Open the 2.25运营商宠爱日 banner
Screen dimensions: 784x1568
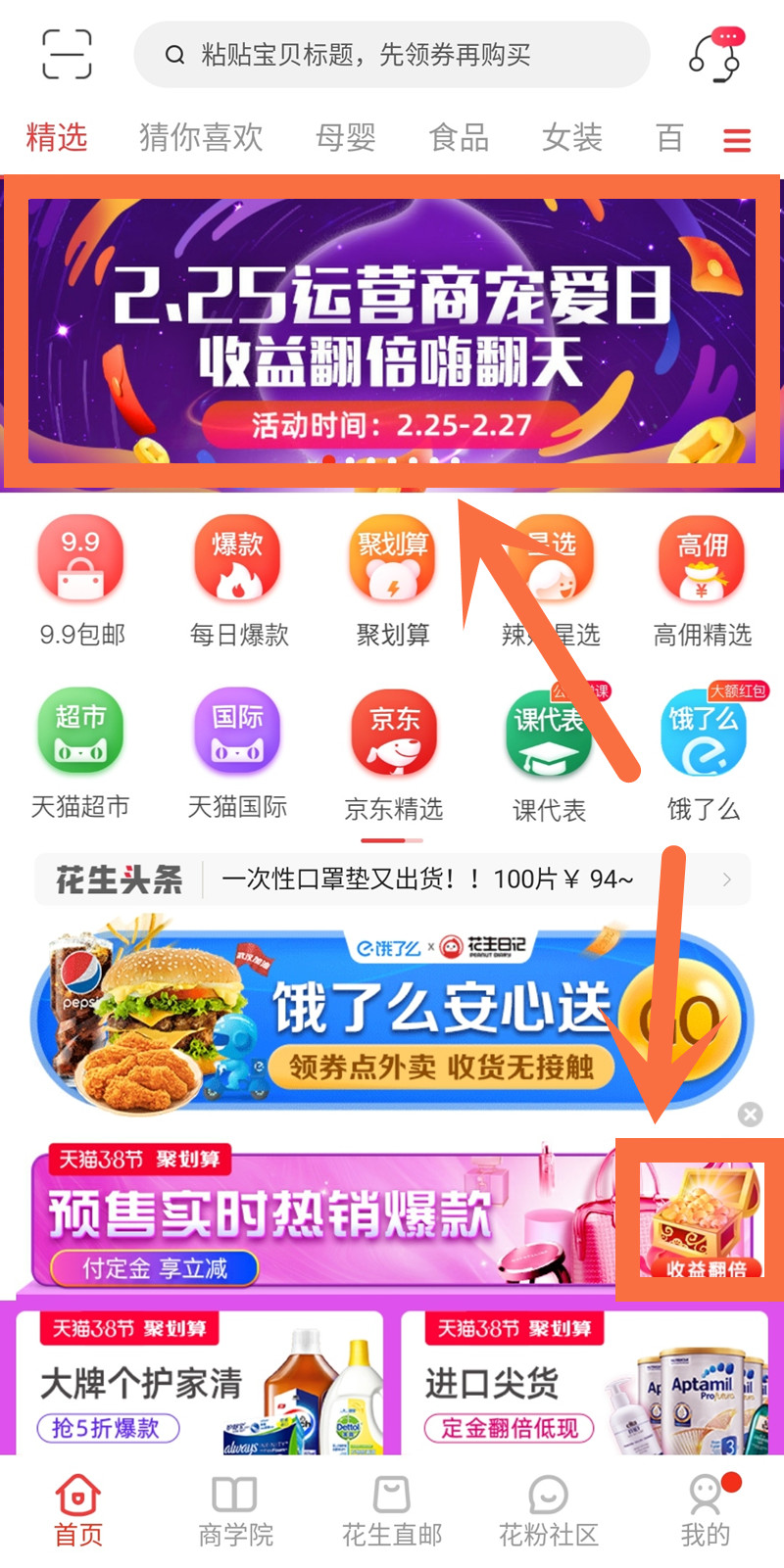coord(392,331)
